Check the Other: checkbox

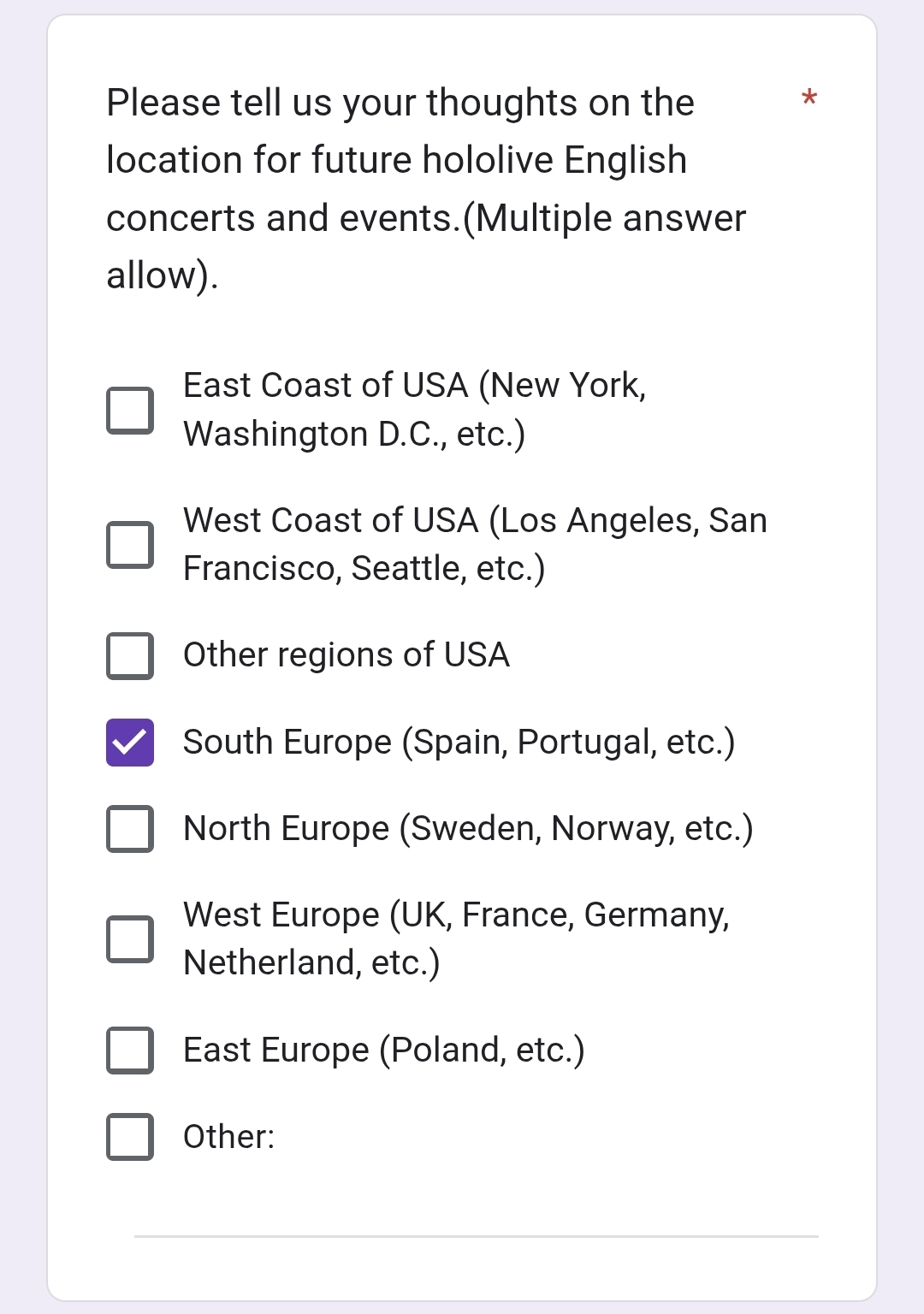[x=130, y=1137]
